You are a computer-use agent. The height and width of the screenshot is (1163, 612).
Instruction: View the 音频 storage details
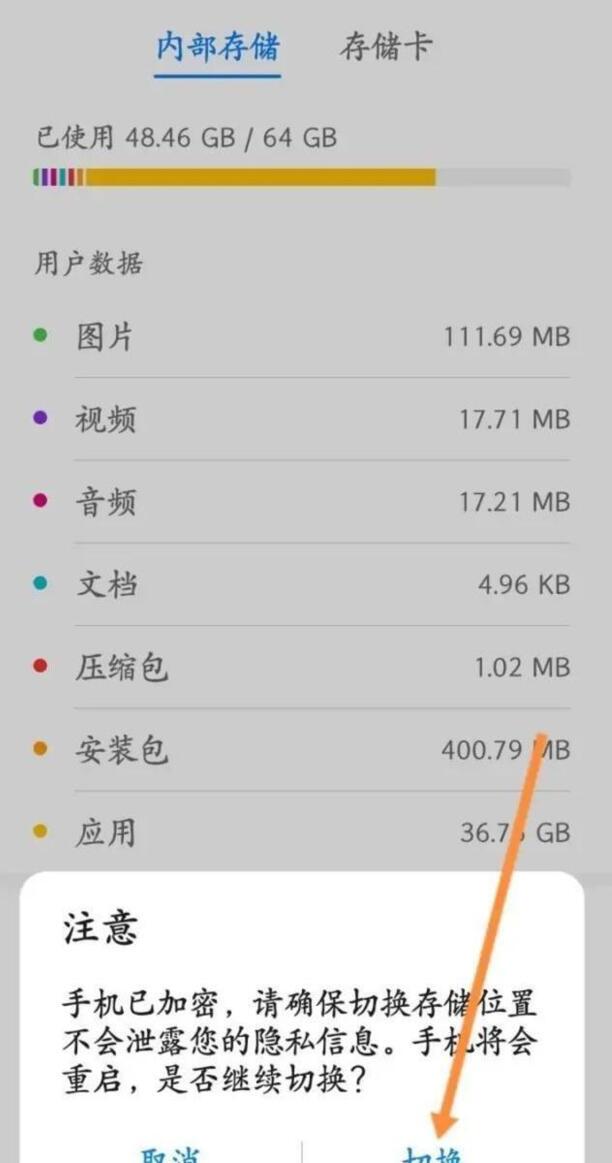[x=302, y=502]
